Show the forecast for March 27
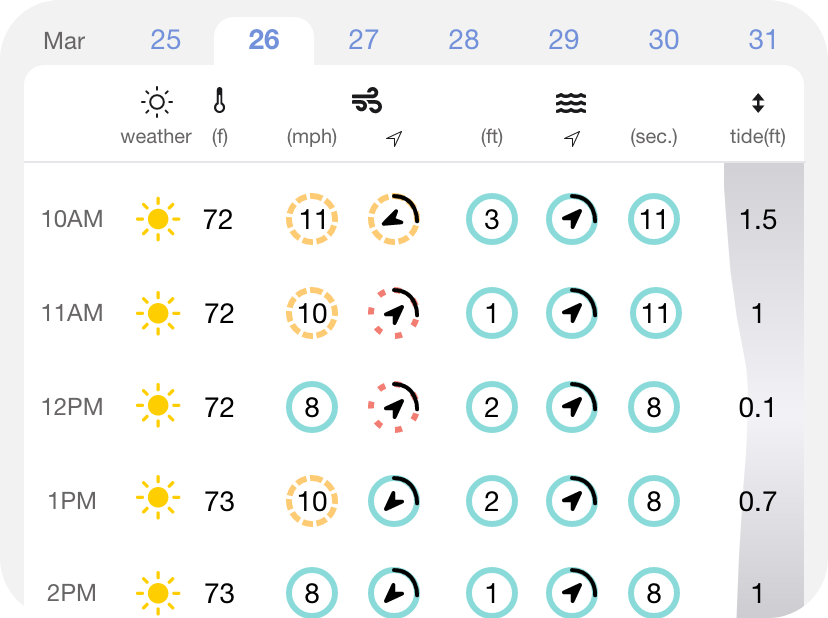The height and width of the screenshot is (618, 828). [363, 40]
